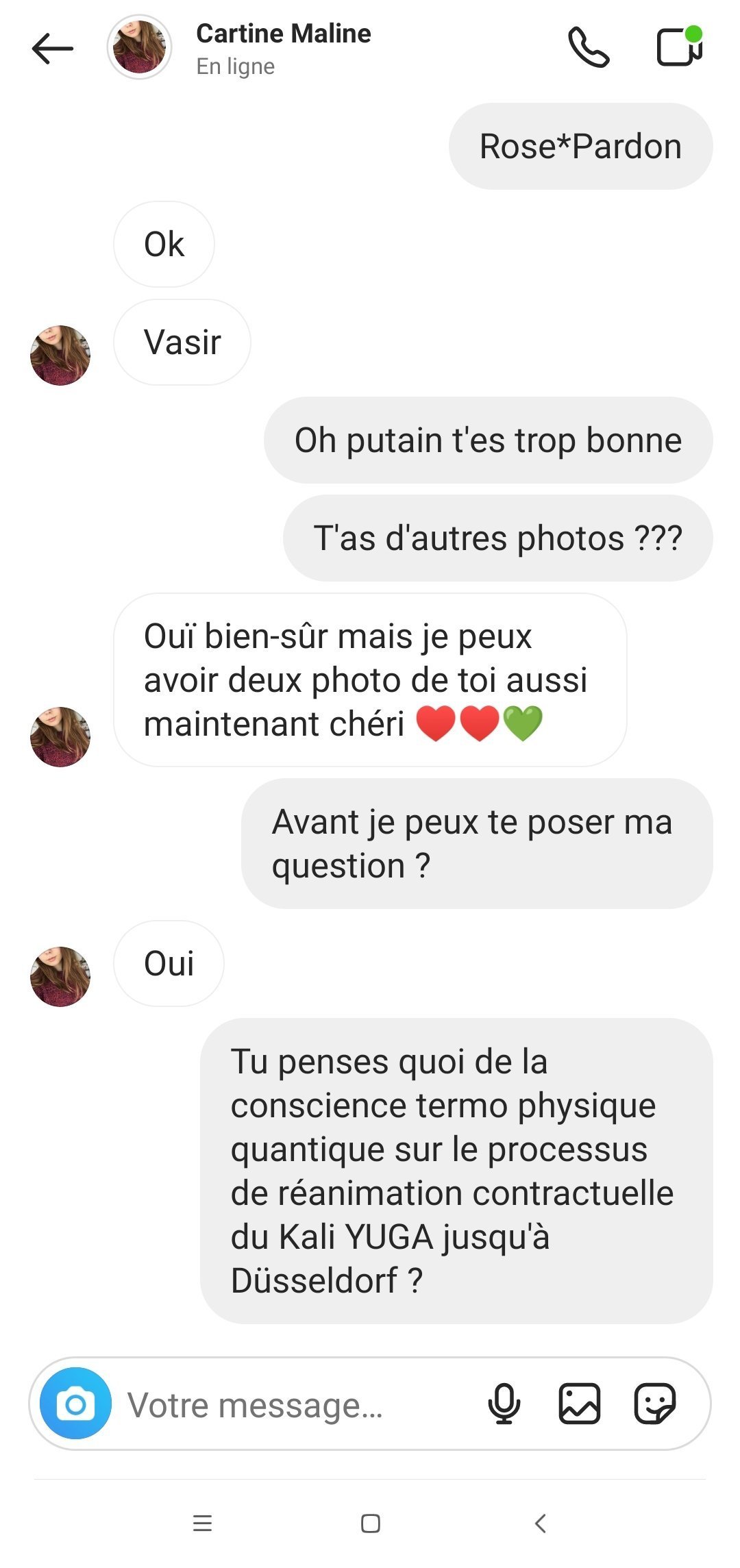Image resolution: width=740 pixels, height=1568 pixels.
Task: Start a video call with Cartine Maline
Action: (679, 47)
